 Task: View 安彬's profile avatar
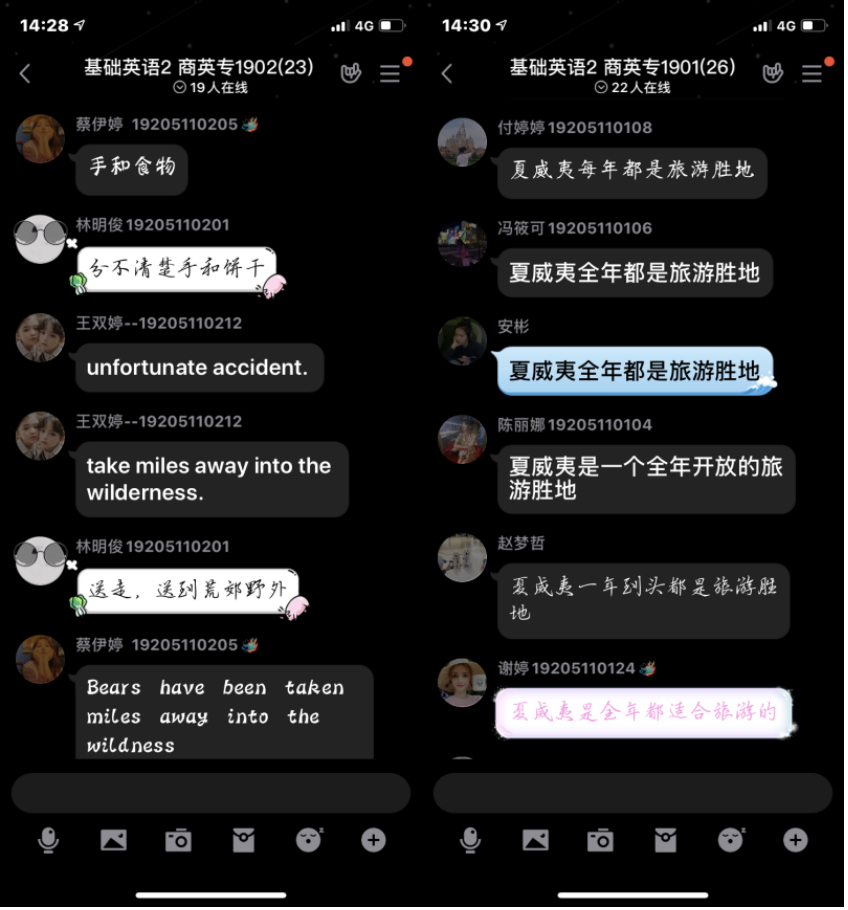[x=462, y=341]
